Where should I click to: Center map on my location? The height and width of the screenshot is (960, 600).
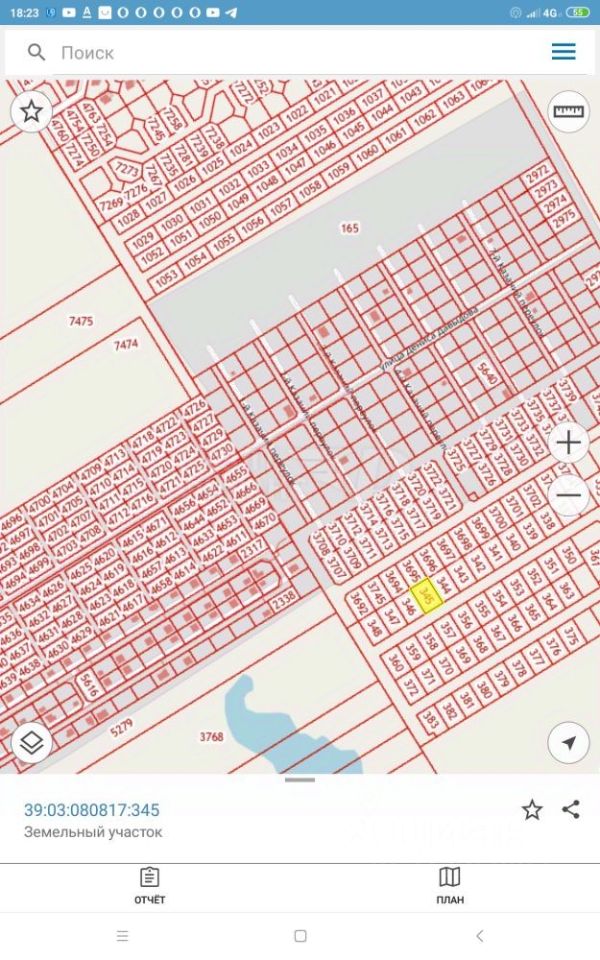pyautogui.click(x=568, y=742)
